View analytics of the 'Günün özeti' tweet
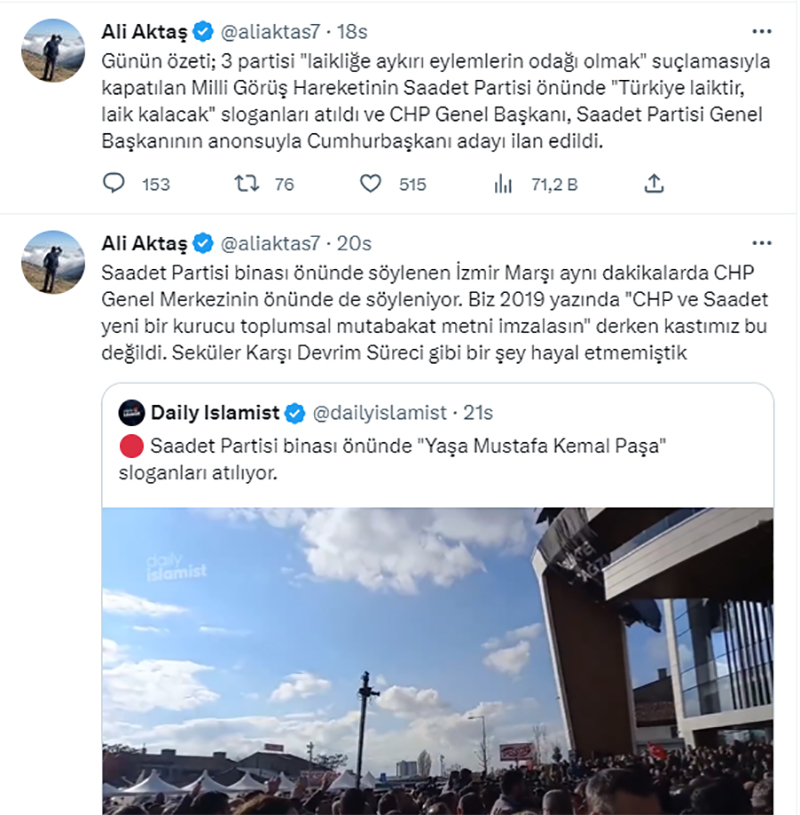800x815 pixels. click(x=503, y=184)
